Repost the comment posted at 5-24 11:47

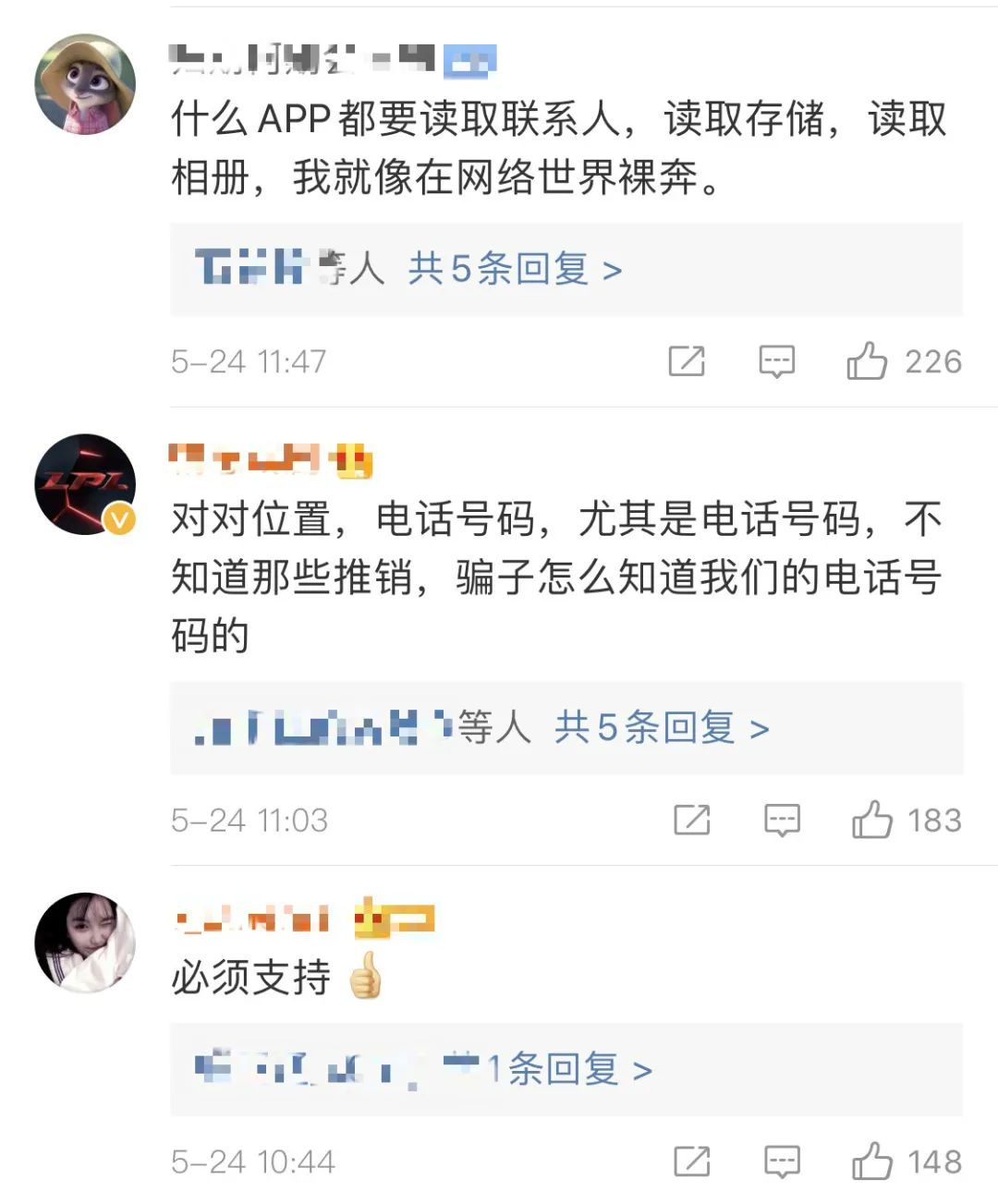(687, 361)
